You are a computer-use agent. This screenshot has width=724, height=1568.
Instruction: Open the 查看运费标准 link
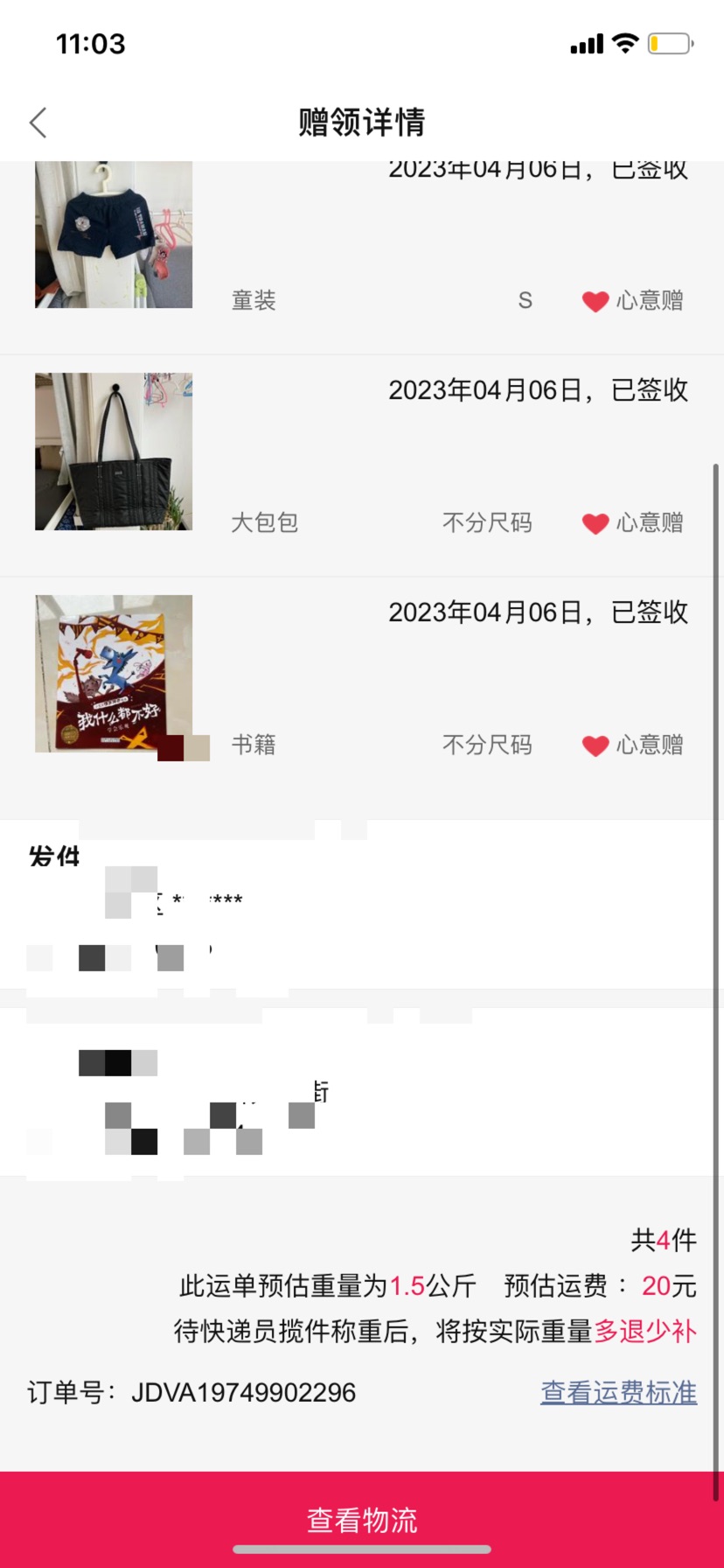click(x=618, y=1392)
